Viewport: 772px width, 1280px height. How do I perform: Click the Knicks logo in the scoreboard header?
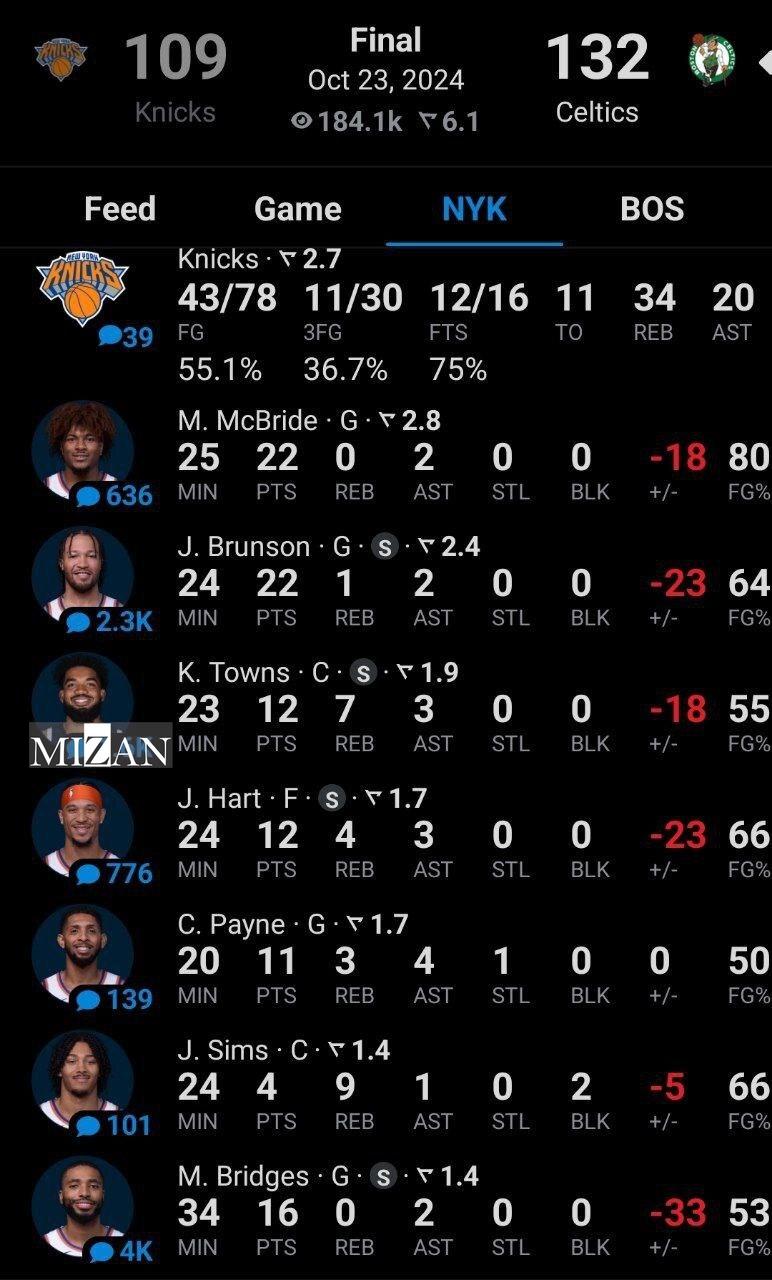tap(62, 55)
